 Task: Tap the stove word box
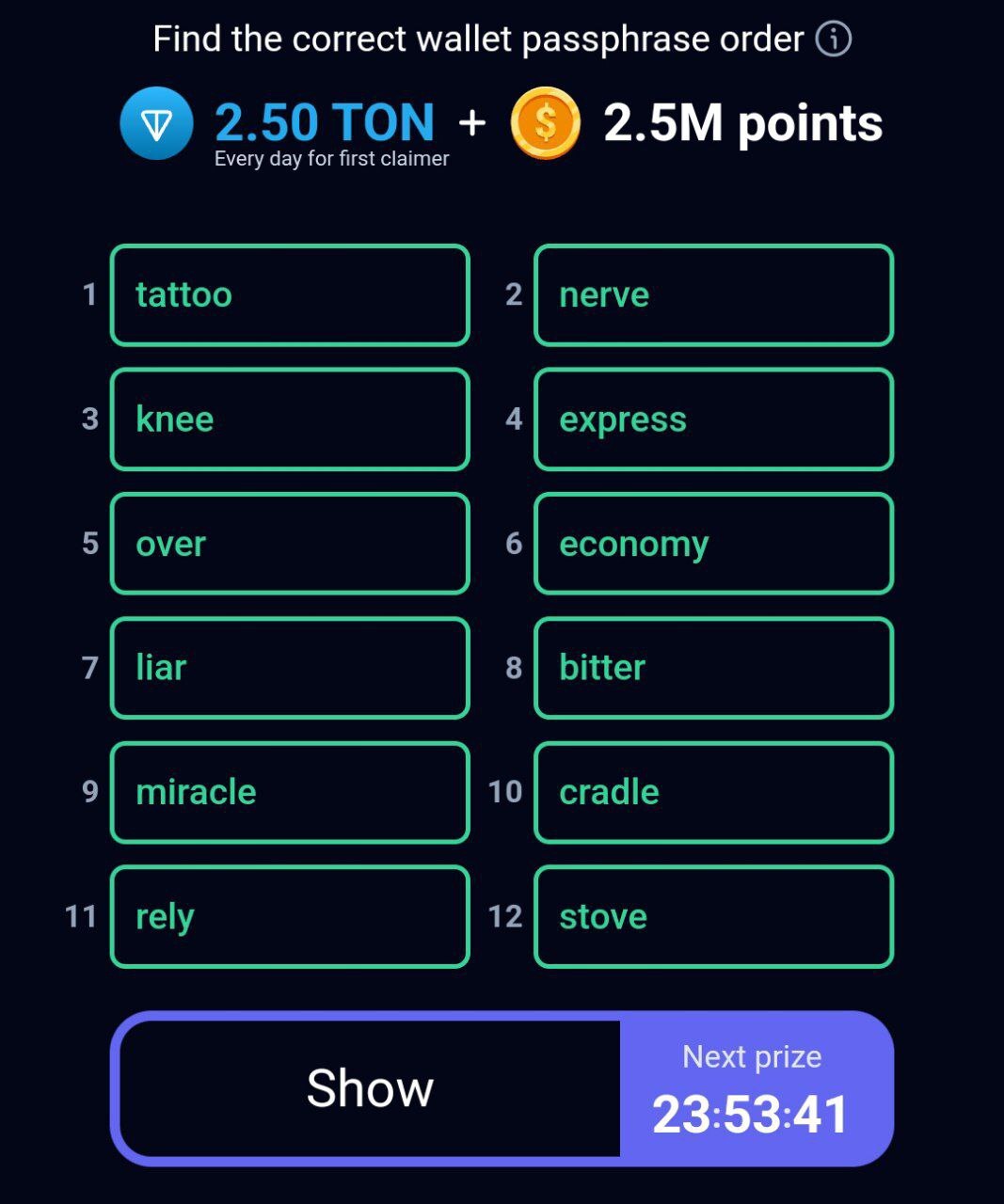[x=713, y=916]
